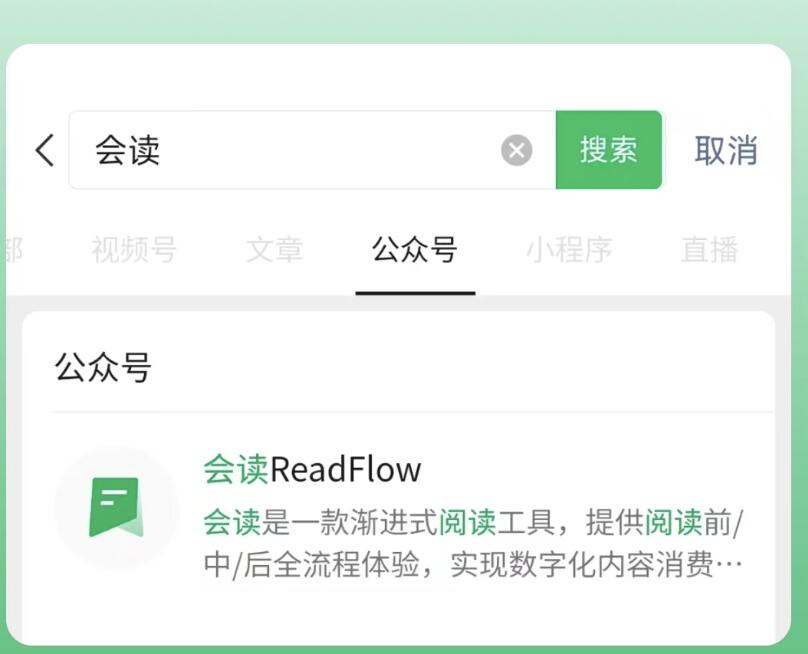
Task: Switch to the 文章 tab
Action: (x=274, y=249)
